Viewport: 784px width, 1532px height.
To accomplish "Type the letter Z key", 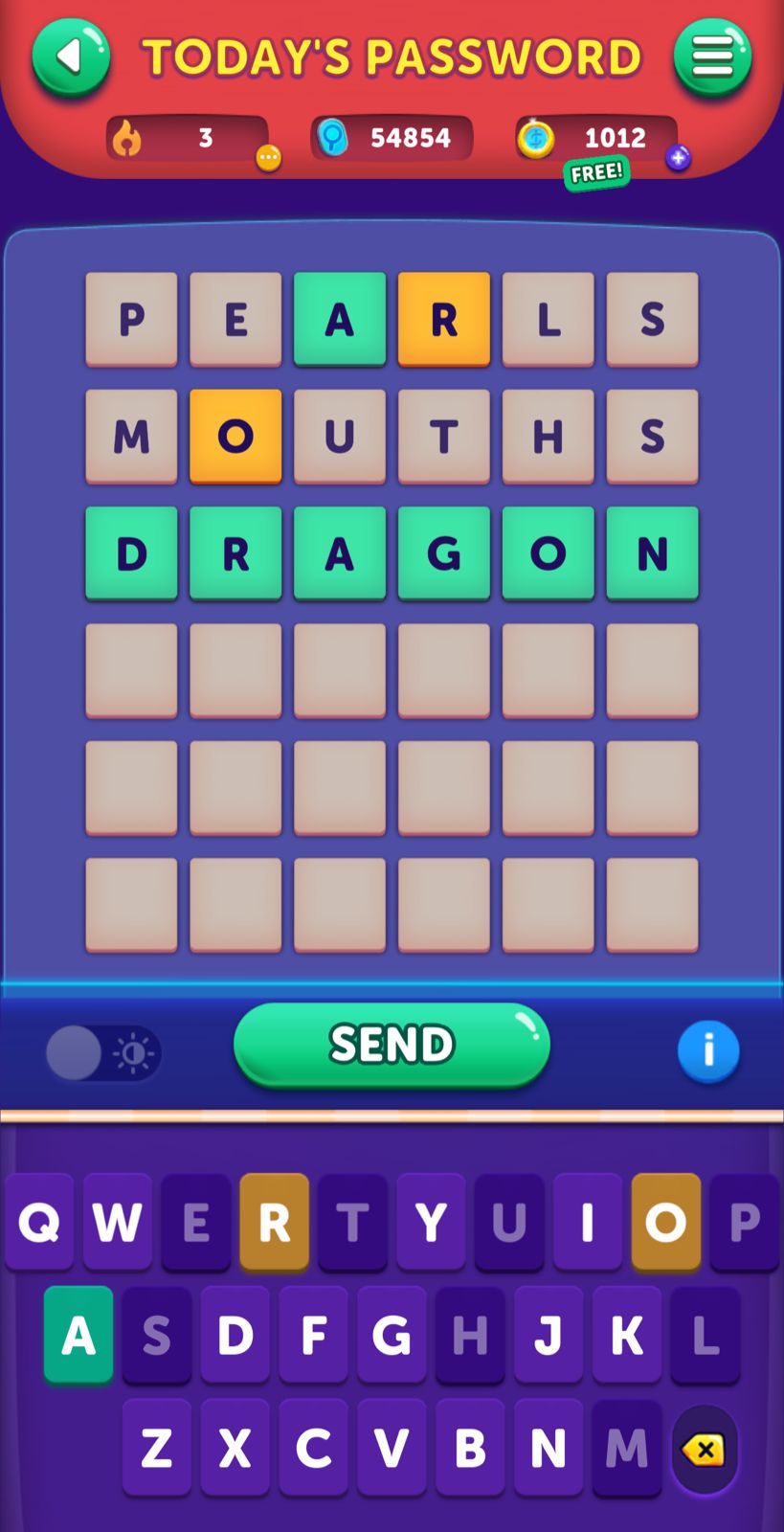I will pos(157,1448).
